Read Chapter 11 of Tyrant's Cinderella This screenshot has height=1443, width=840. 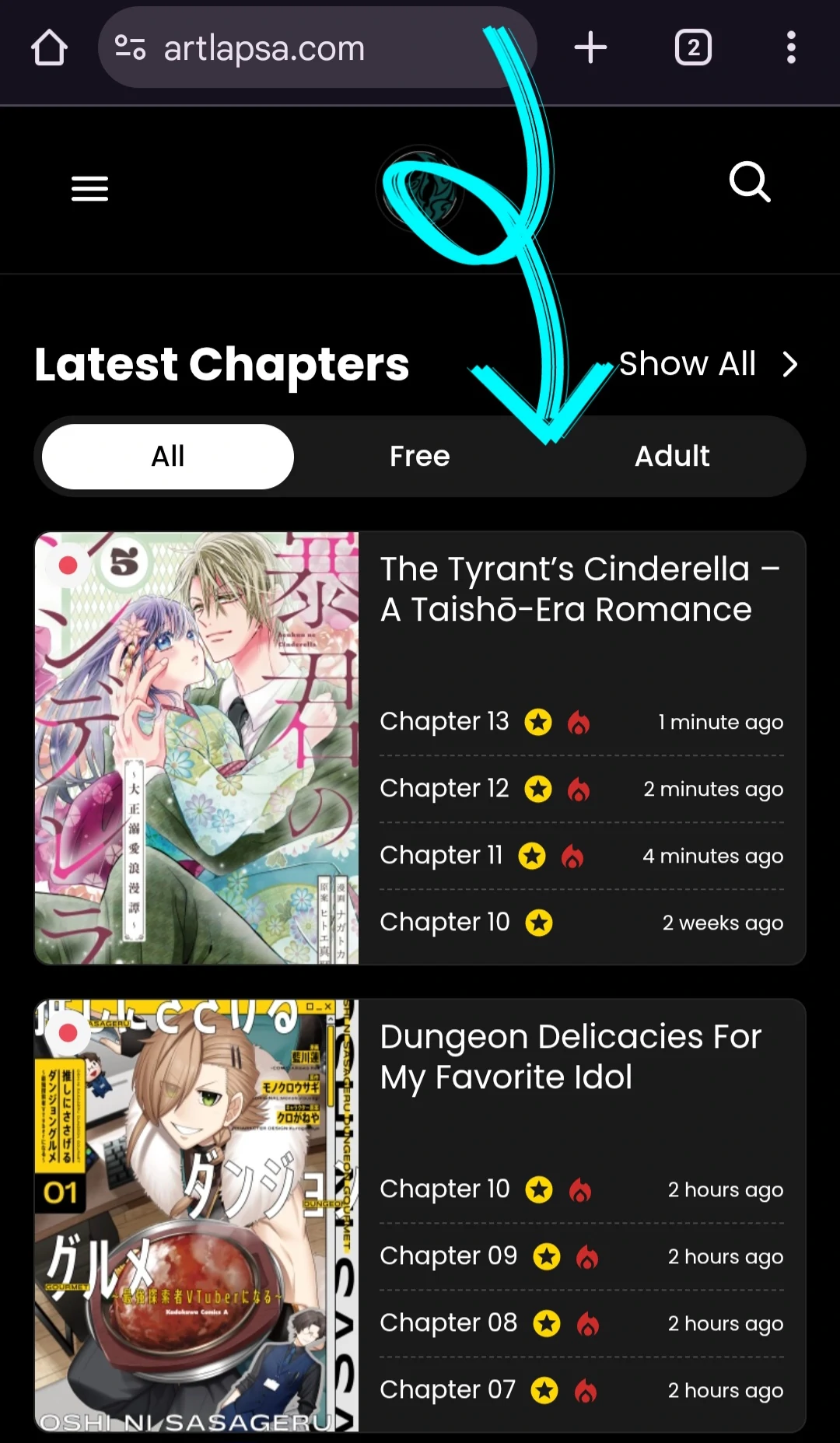[441, 856]
